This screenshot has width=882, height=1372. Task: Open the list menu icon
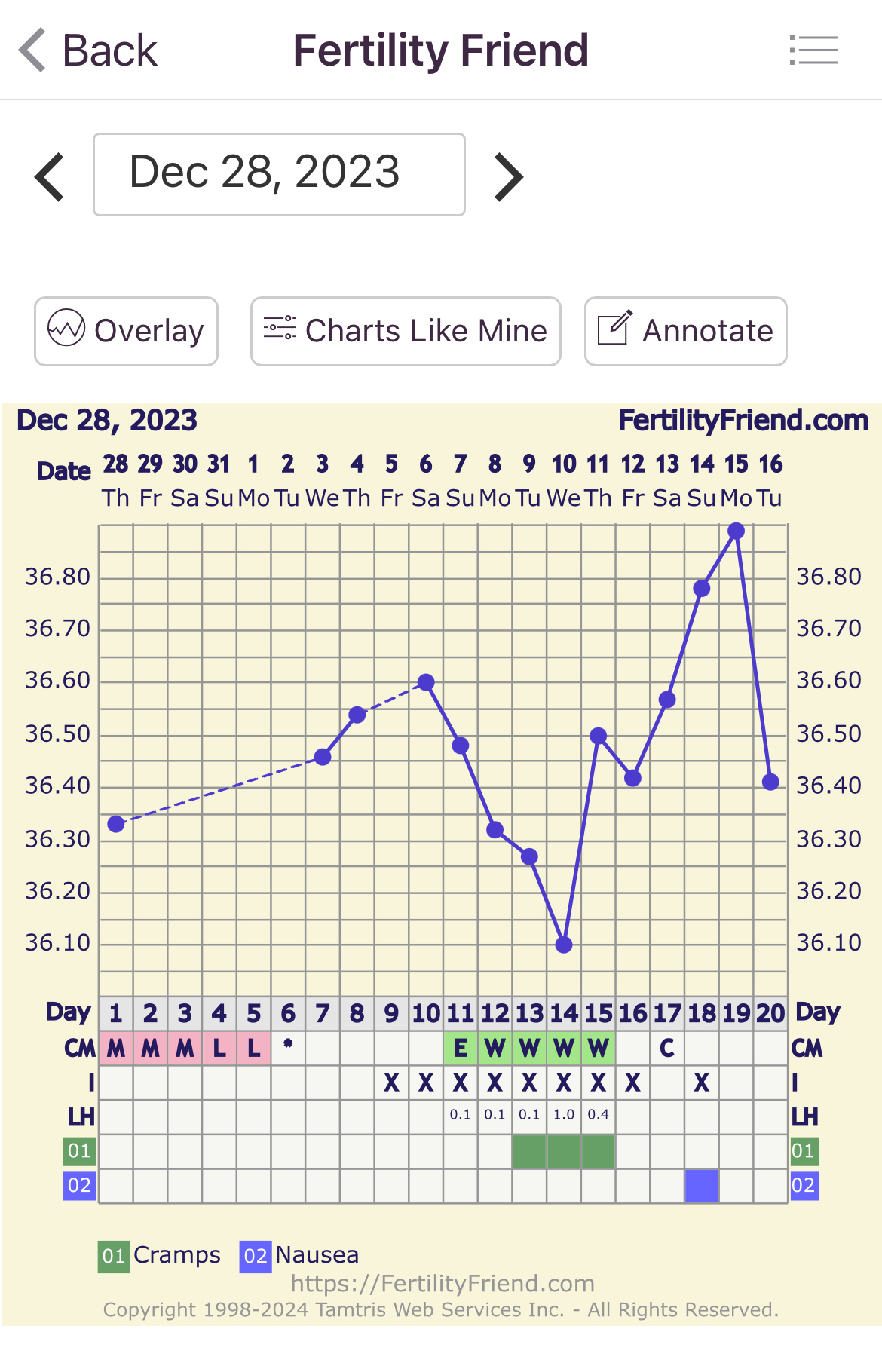tap(813, 51)
